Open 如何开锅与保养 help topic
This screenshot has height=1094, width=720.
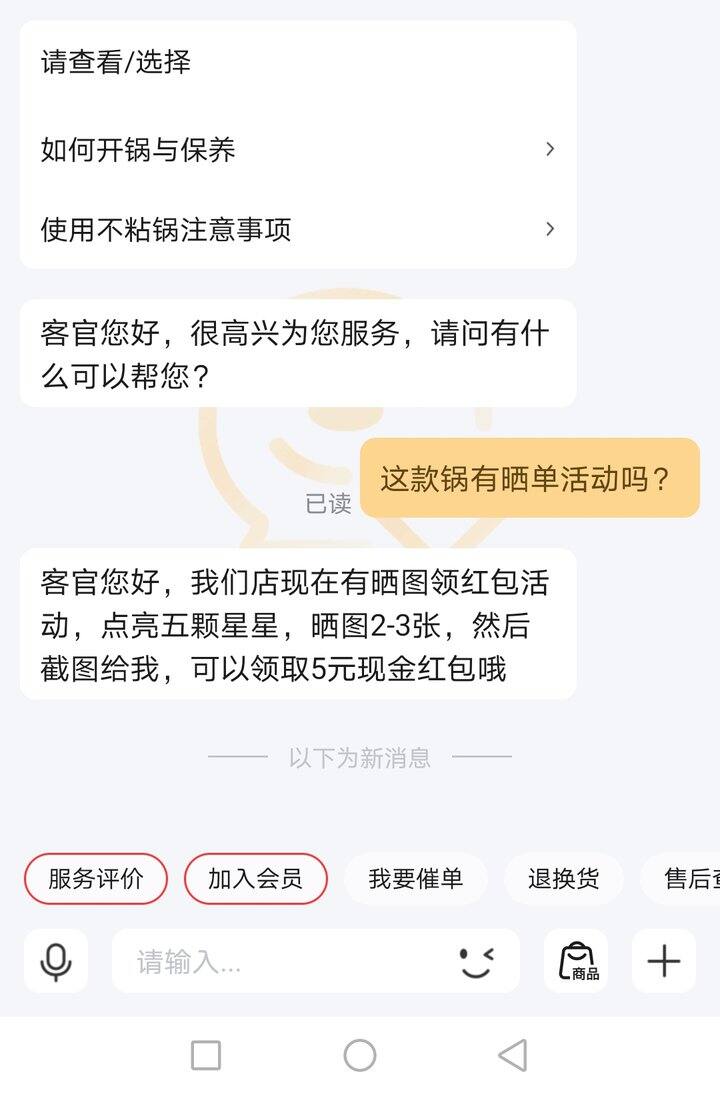click(297, 150)
